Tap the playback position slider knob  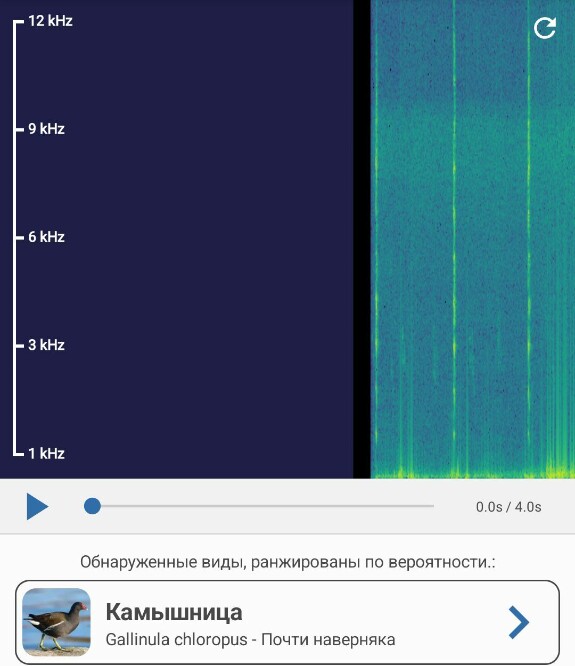[93, 506]
